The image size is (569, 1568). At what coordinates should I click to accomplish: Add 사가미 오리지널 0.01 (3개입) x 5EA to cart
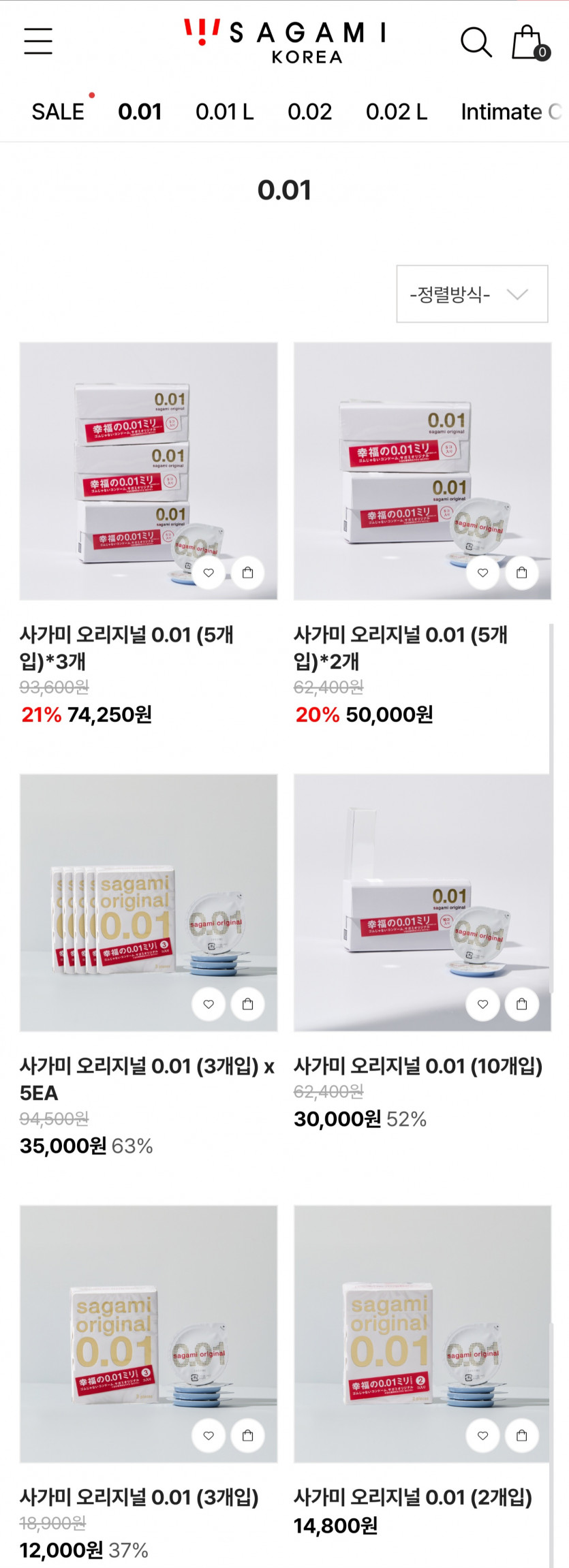click(x=248, y=1004)
